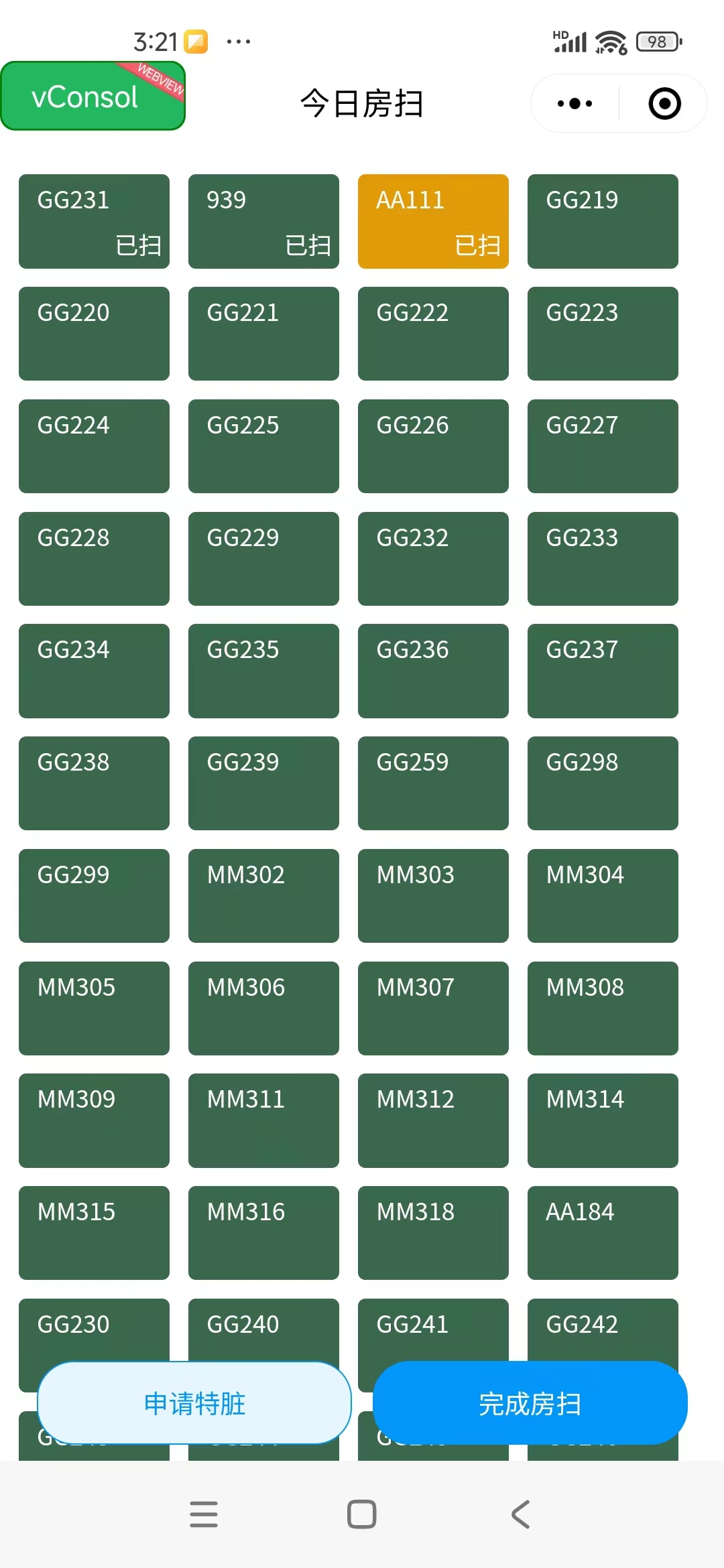Select room MM311

(x=263, y=1120)
